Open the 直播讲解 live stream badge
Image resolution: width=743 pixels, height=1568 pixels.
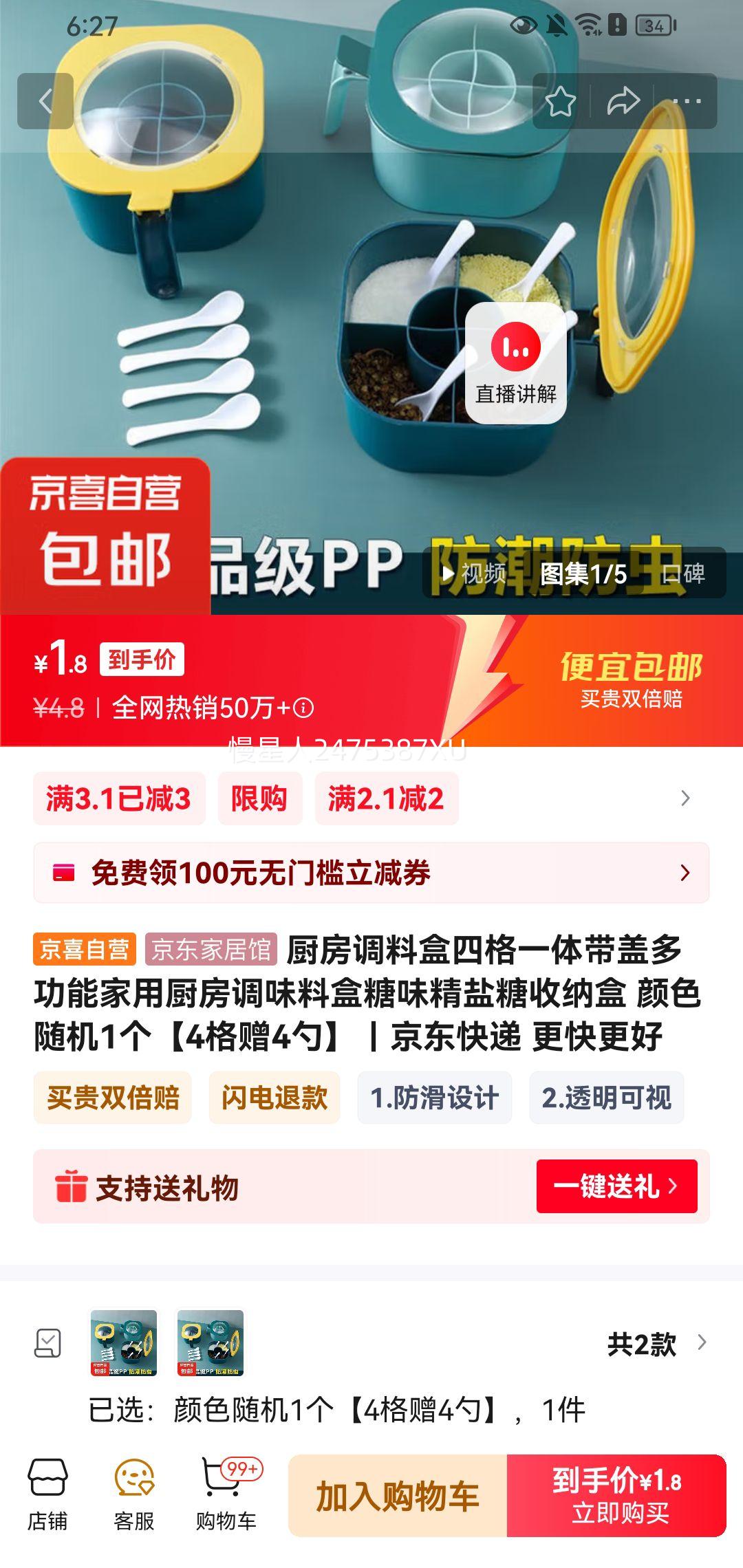click(516, 362)
